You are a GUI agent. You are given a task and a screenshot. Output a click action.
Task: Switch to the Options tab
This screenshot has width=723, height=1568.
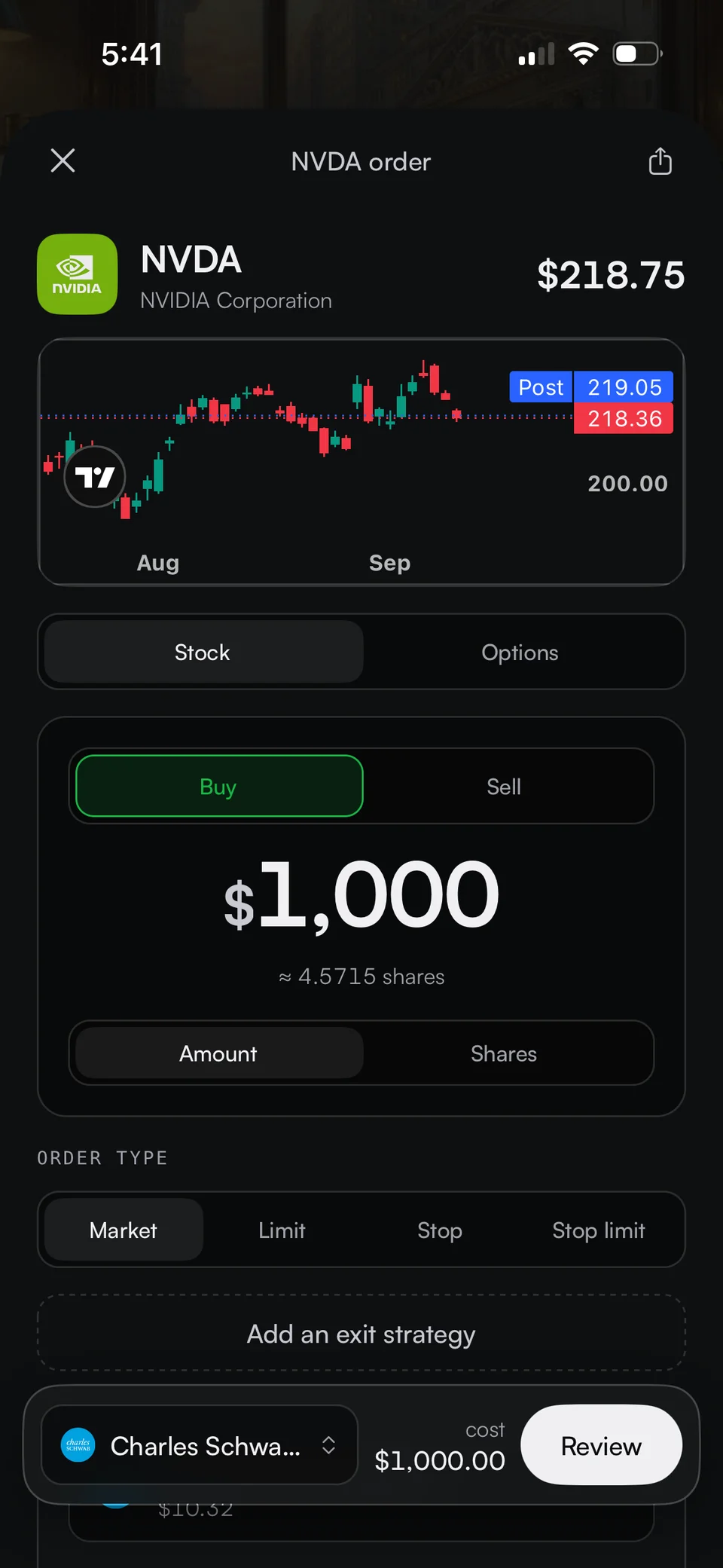[520, 653]
